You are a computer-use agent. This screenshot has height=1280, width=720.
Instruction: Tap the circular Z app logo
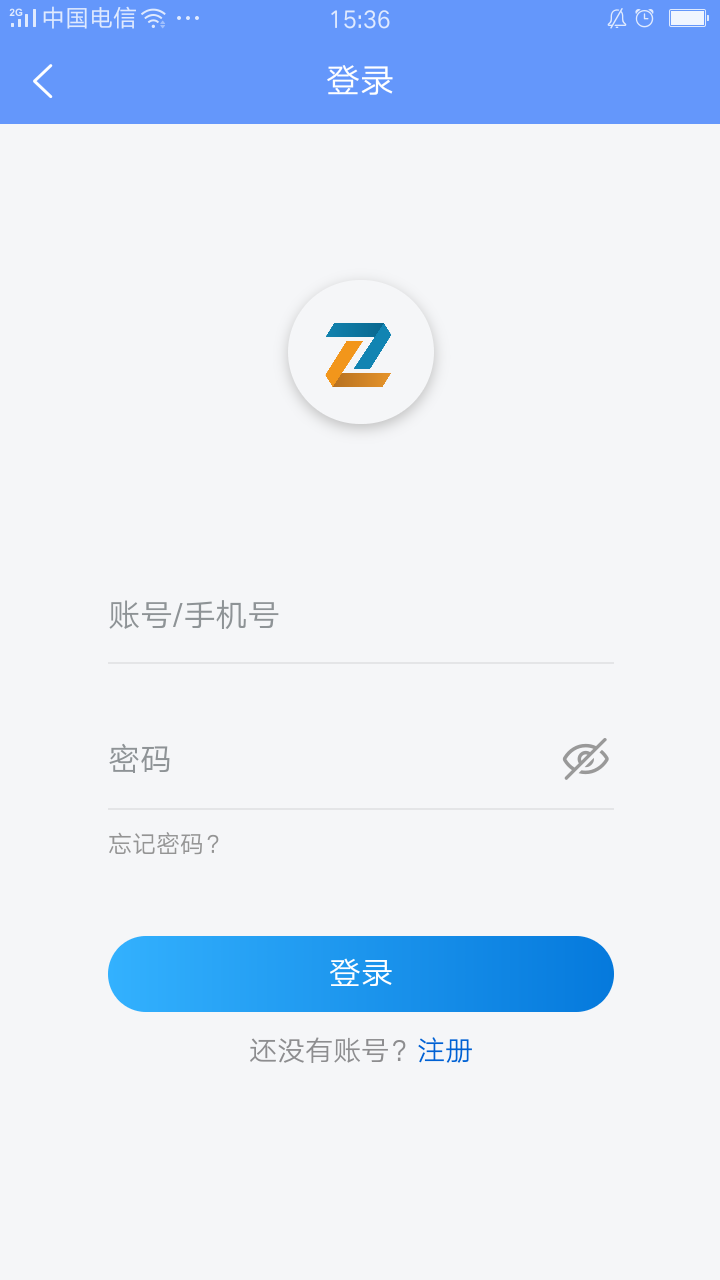(x=360, y=352)
